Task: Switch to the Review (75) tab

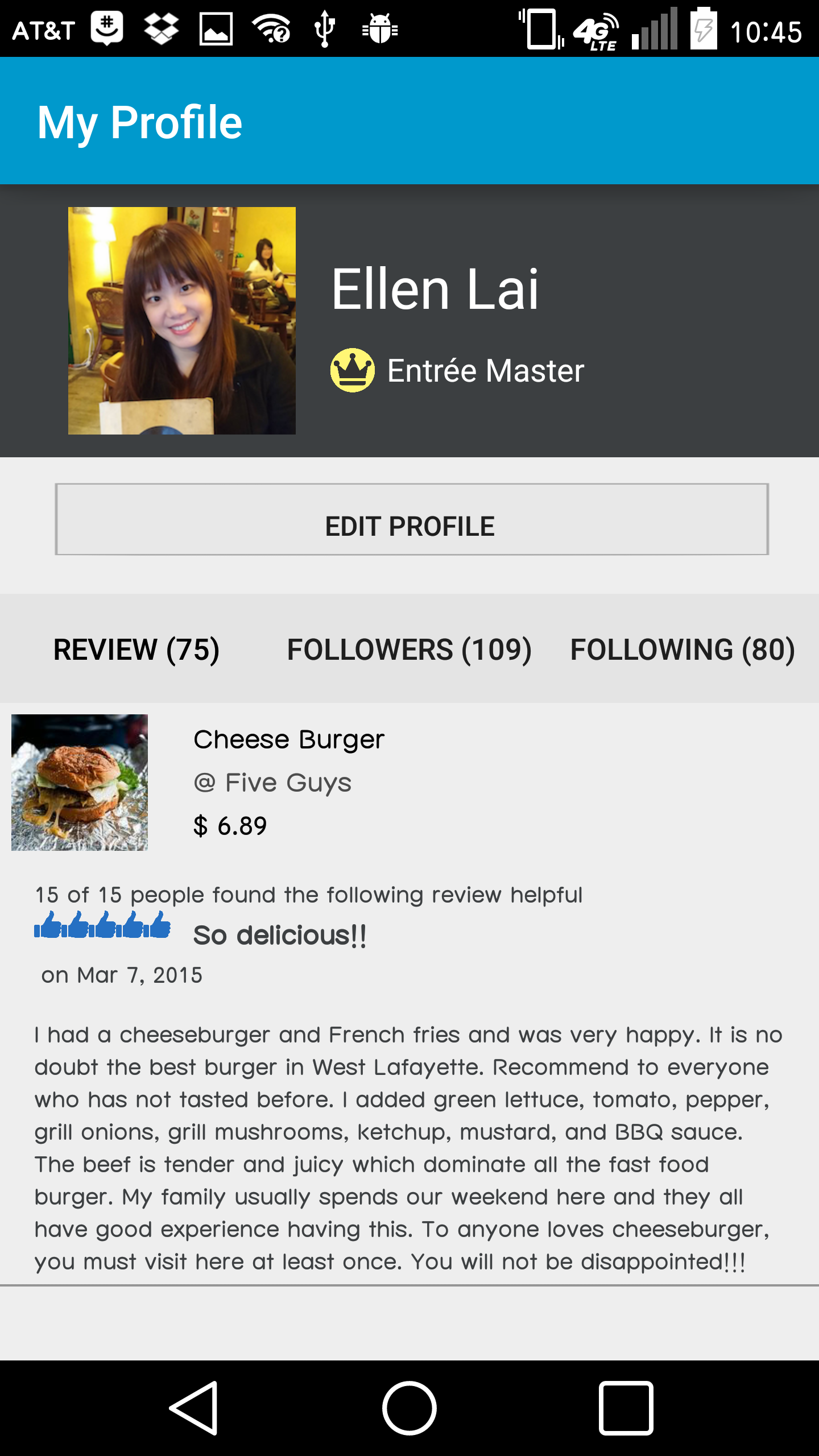Action: (136, 650)
